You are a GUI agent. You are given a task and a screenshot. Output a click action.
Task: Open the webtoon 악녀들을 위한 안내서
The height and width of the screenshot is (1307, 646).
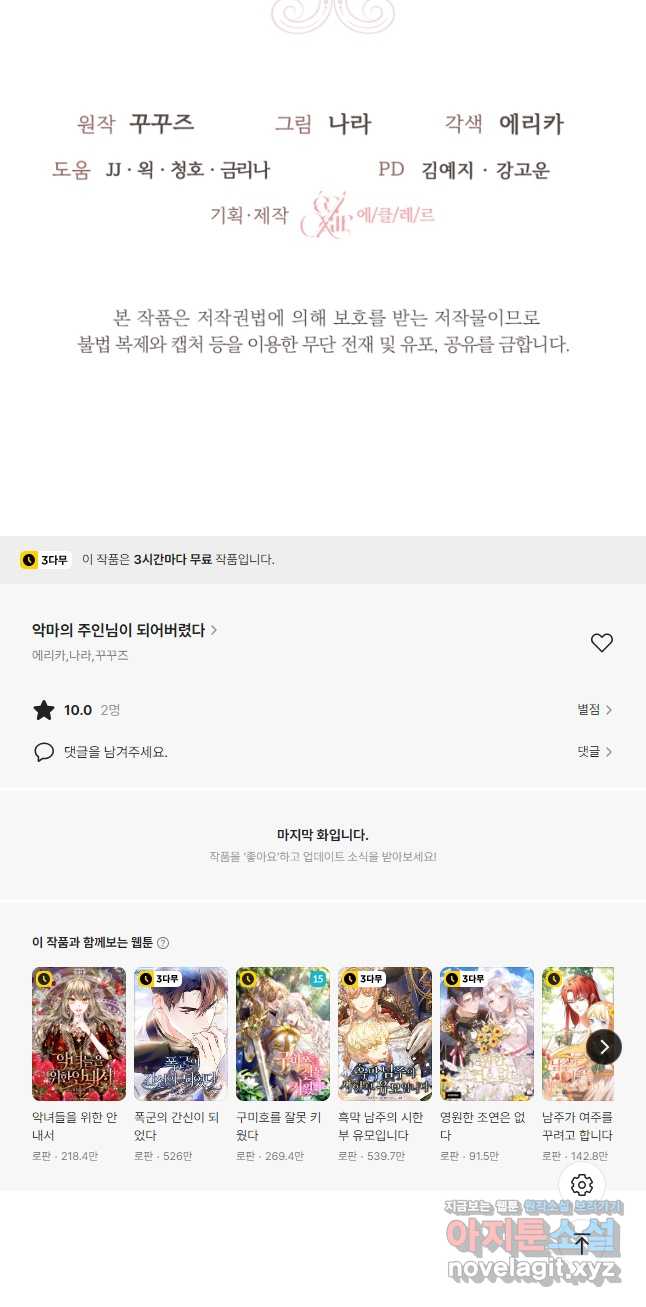coord(79,1034)
